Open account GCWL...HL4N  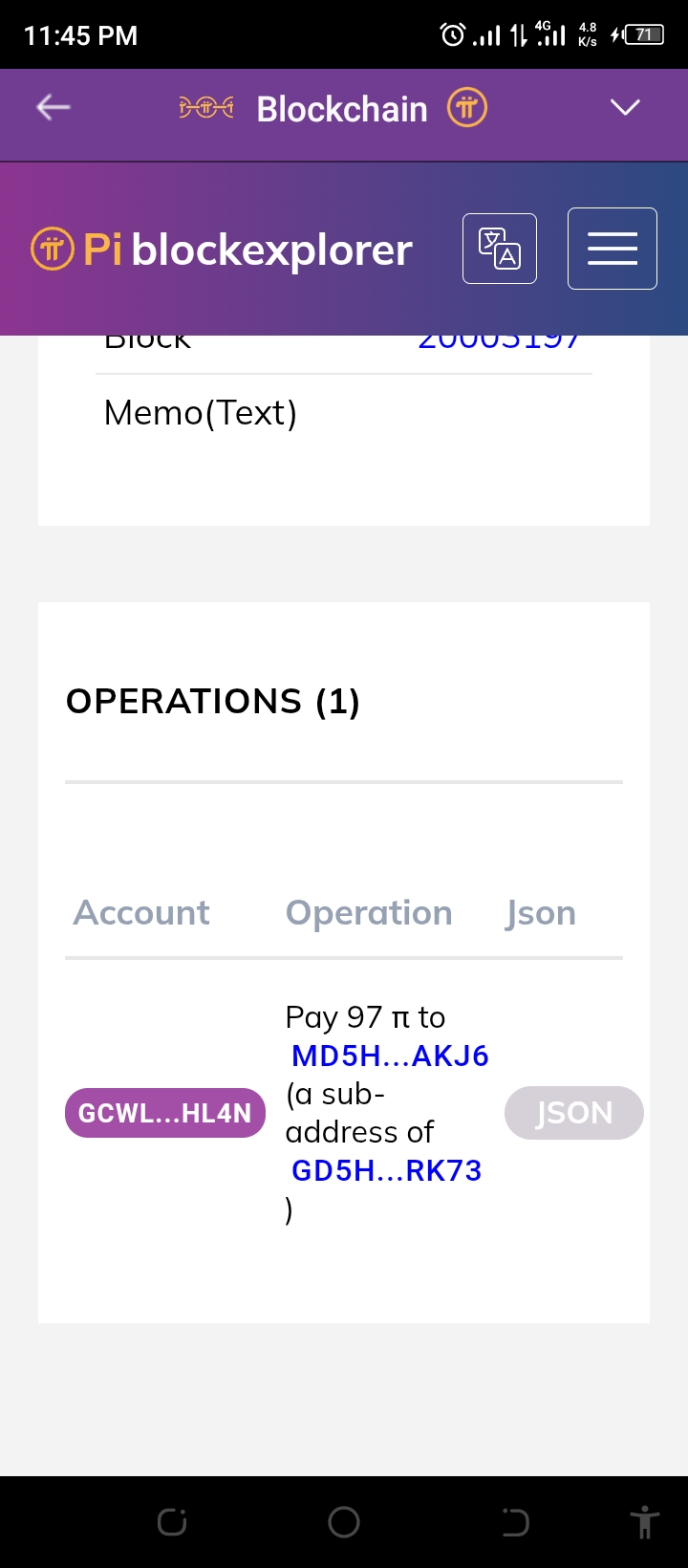(164, 1113)
